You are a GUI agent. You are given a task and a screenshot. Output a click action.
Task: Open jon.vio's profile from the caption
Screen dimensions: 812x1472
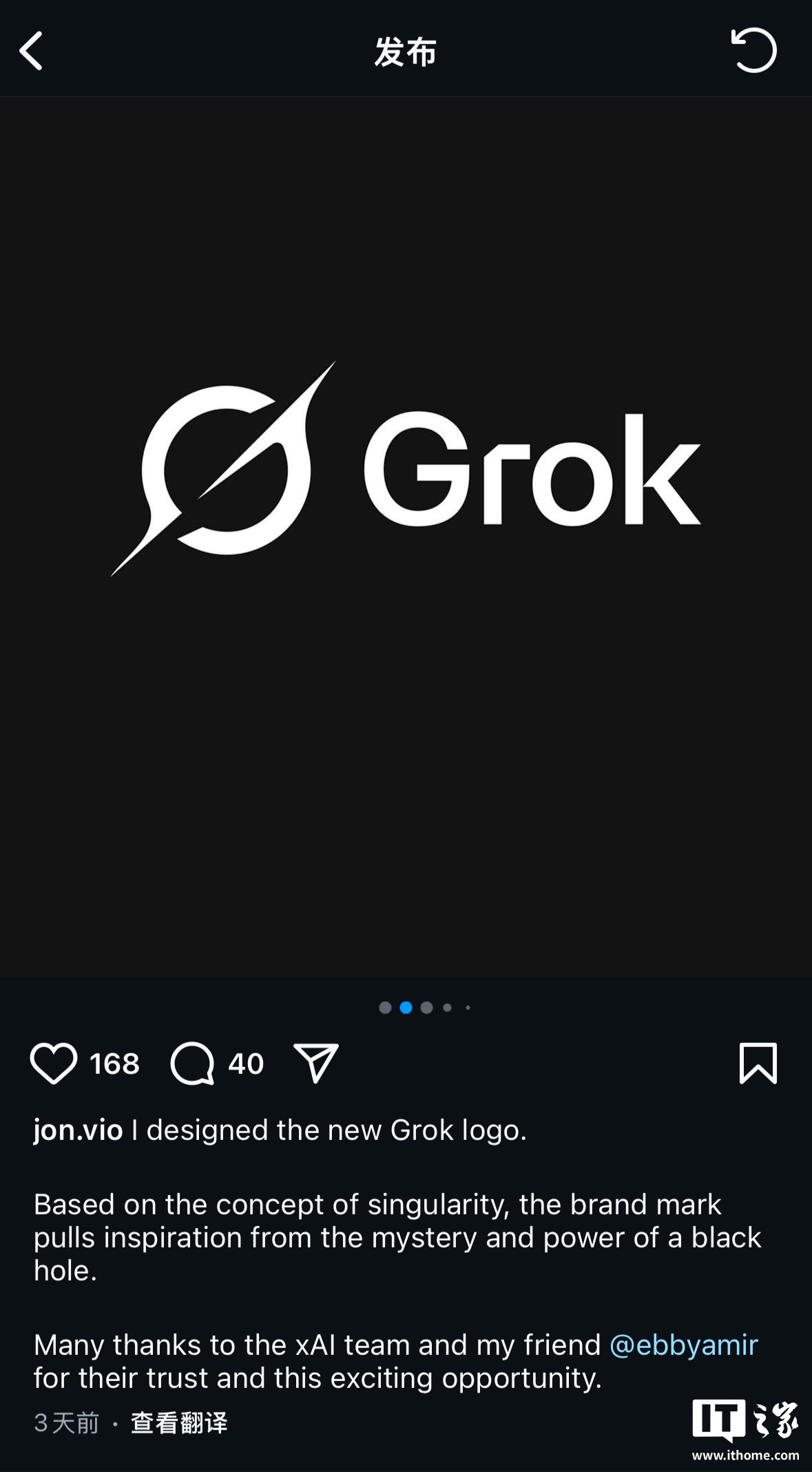[x=78, y=1130]
